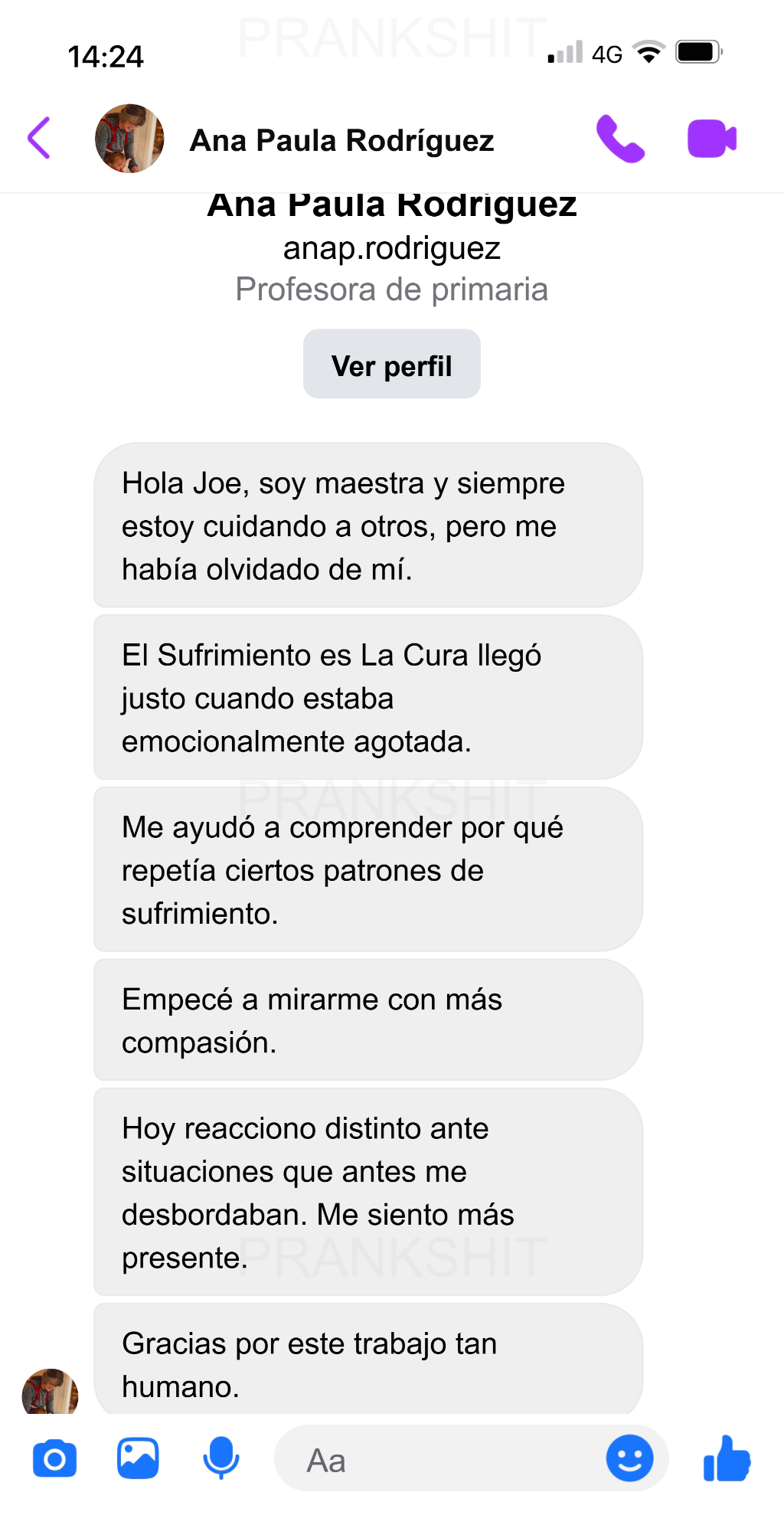Viewport: 784px width, 1525px height.
Task: Start a video call with Ana Paula
Action: (711, 139)
